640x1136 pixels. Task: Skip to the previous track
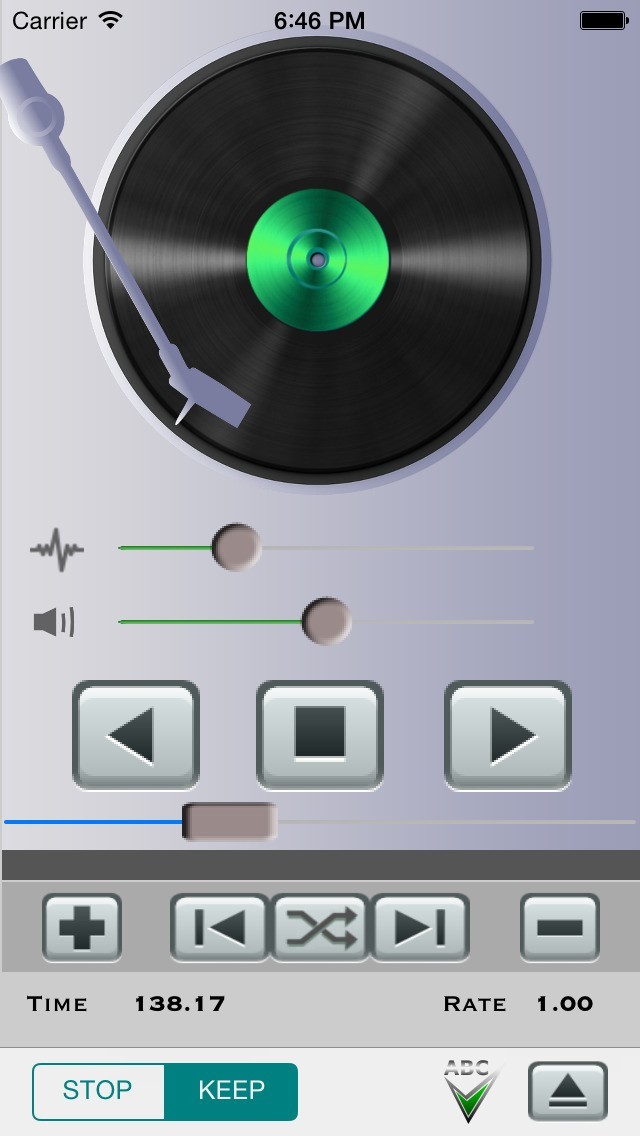(x=220, y=928)
